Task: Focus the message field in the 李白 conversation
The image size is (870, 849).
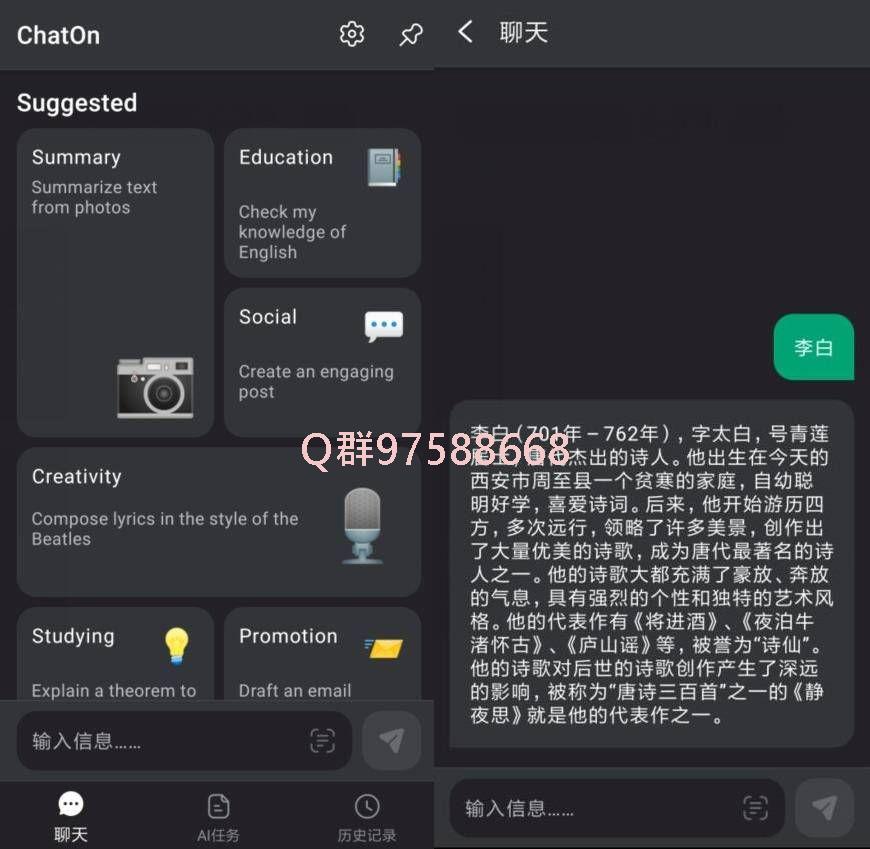Action: (590, 808)
